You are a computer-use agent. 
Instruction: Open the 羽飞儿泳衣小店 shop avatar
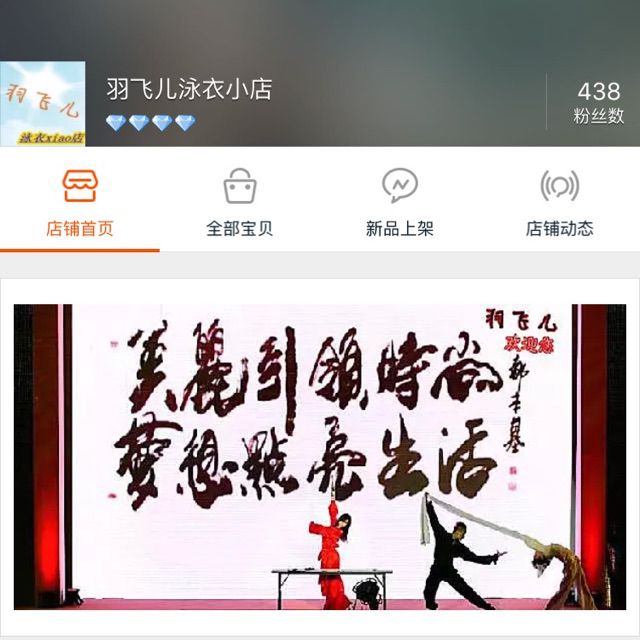[x=43, y=104]
